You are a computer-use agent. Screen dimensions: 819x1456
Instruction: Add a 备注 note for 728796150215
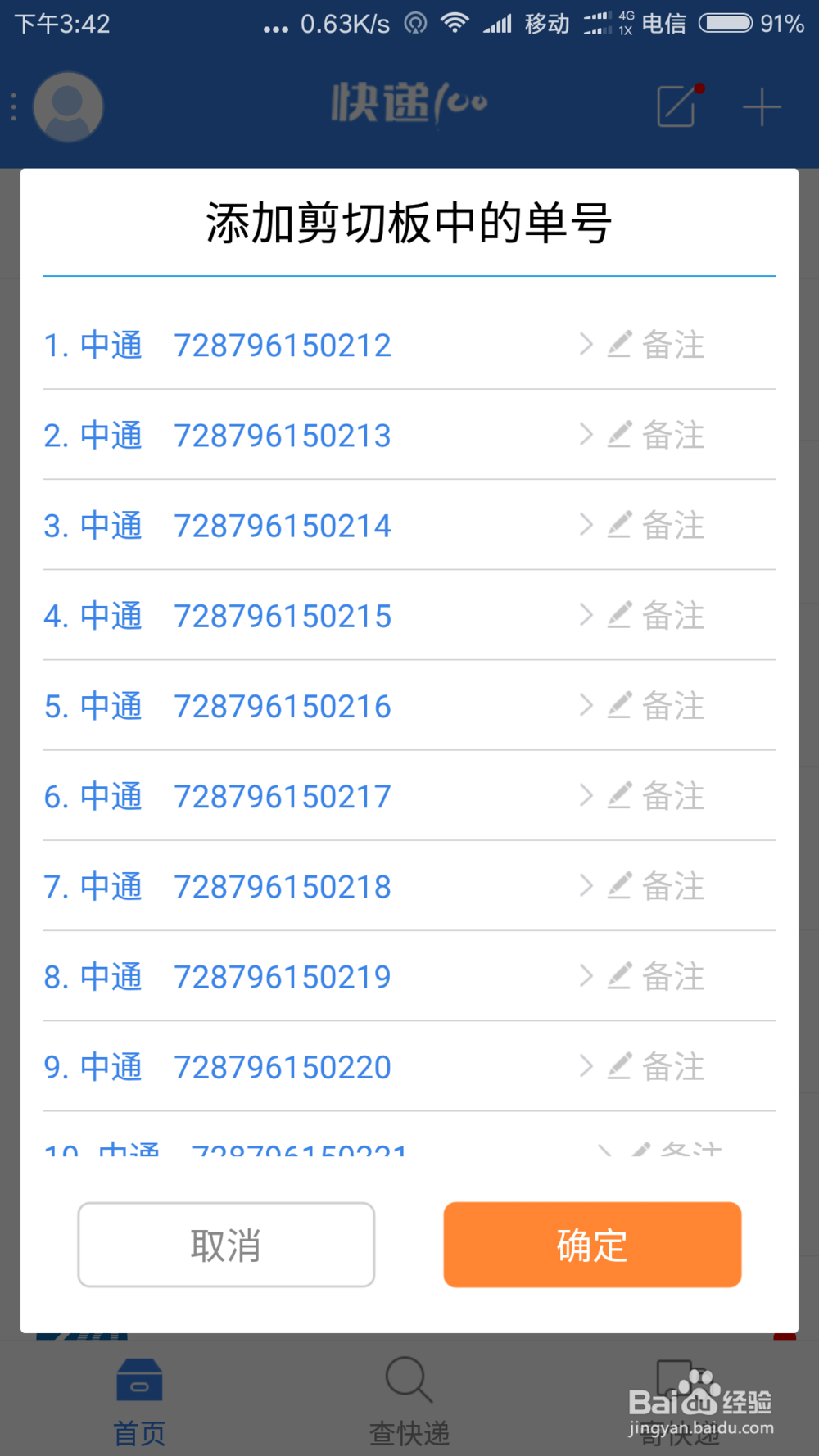pyautogui.click(x=656, y=616)
